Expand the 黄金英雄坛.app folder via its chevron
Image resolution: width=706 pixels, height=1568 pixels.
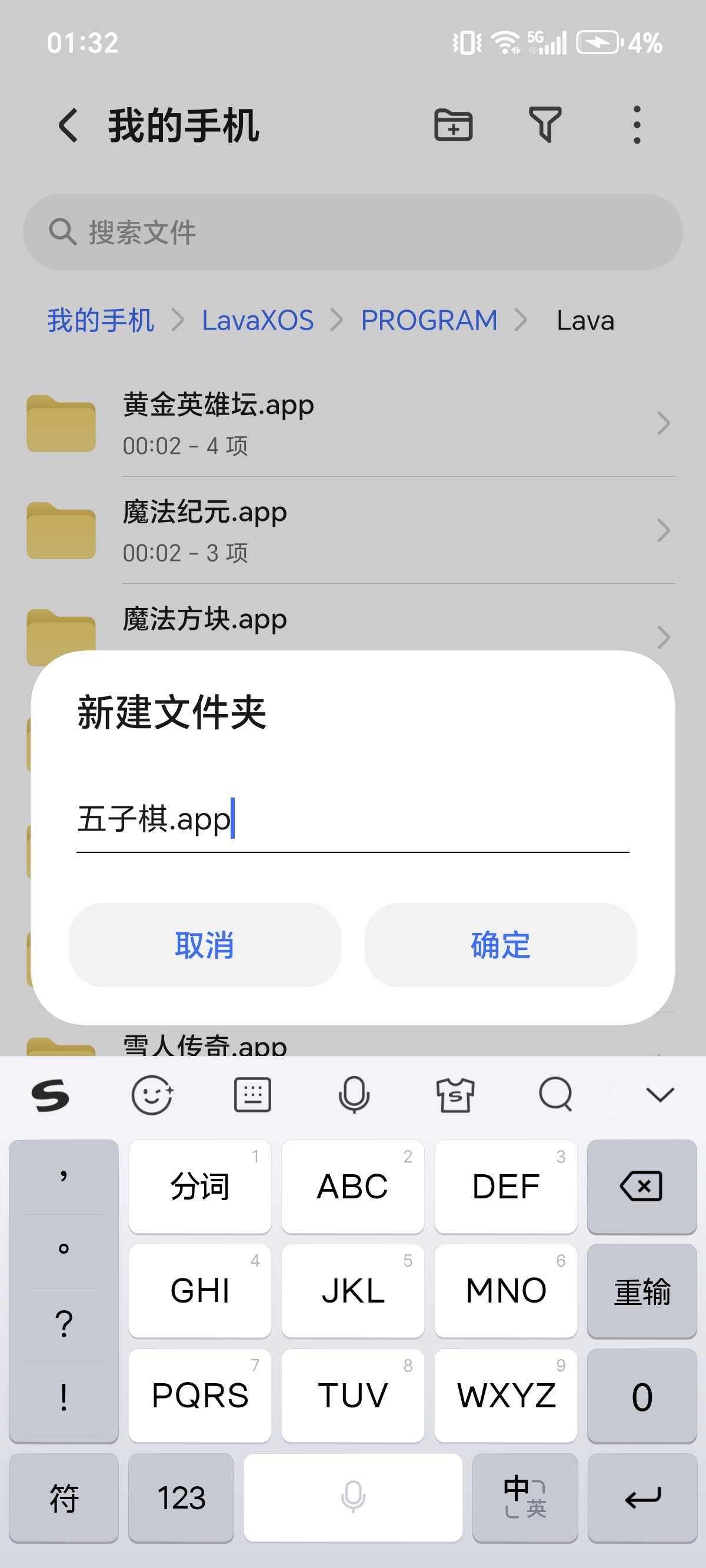(x=664, y=423)
